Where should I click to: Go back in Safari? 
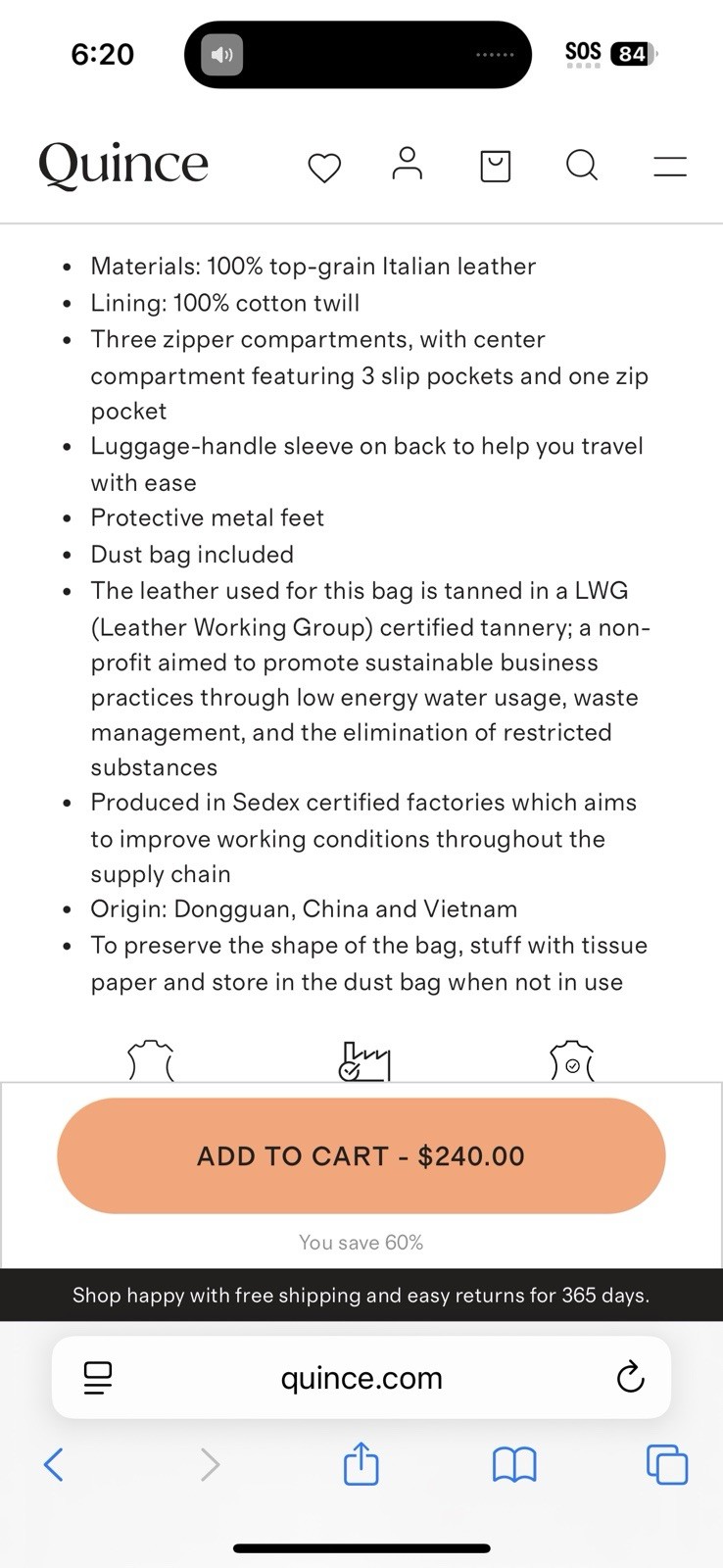tap(54, 1465)
